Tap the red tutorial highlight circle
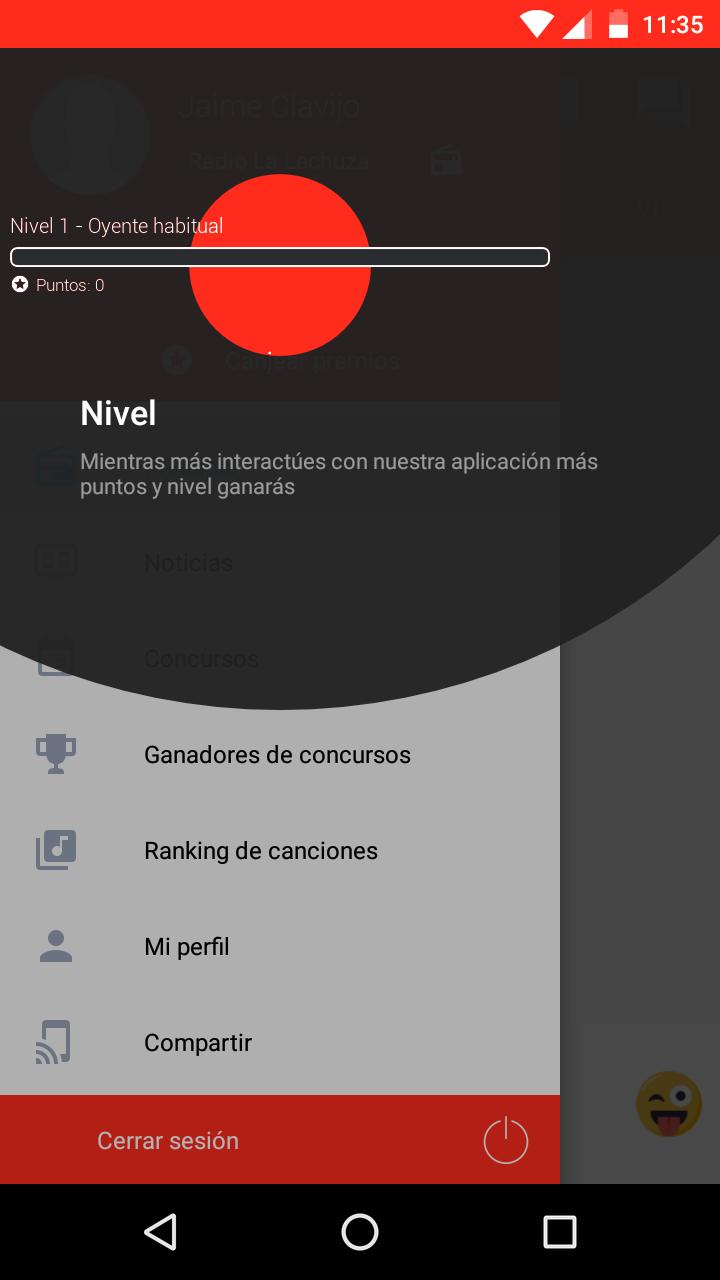The height and width of the screenshot is (1280, 720). [280, 265]
